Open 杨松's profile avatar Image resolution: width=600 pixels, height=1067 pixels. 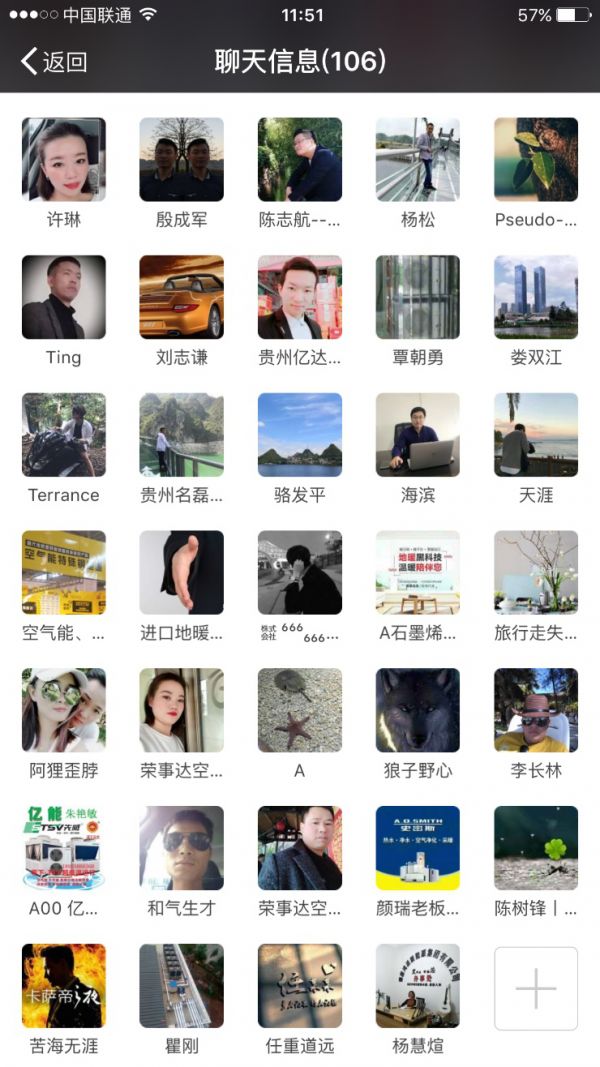tap(418, 160)
